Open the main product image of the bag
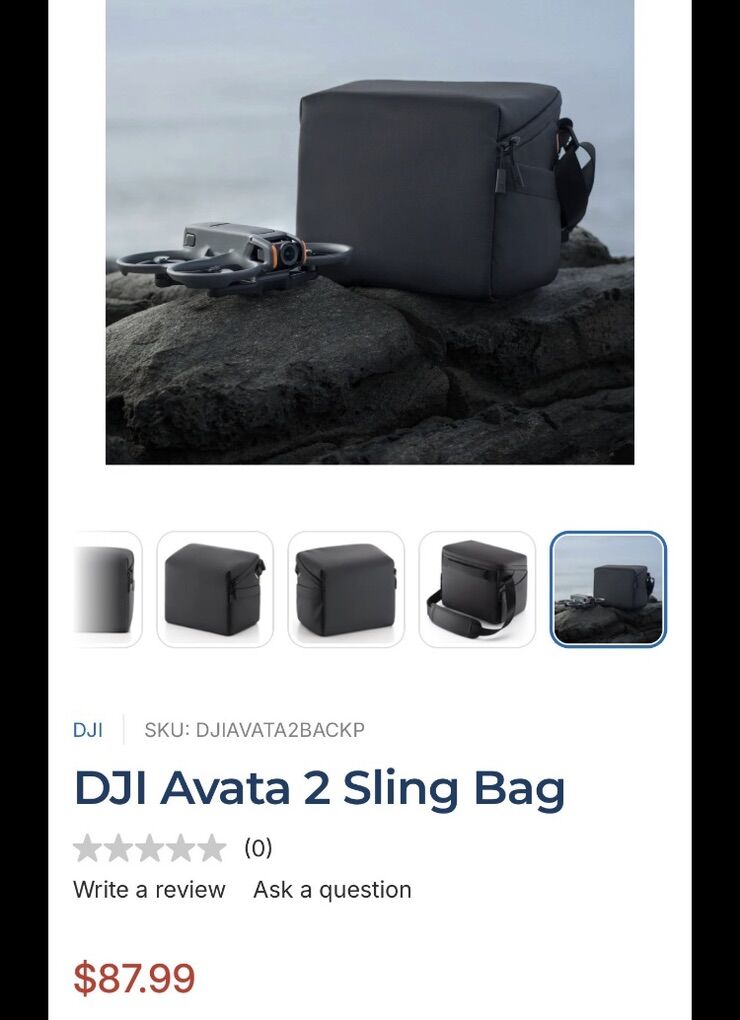Image resolution: width=740 pixels, height=1020 pixels. coord(370,231)
